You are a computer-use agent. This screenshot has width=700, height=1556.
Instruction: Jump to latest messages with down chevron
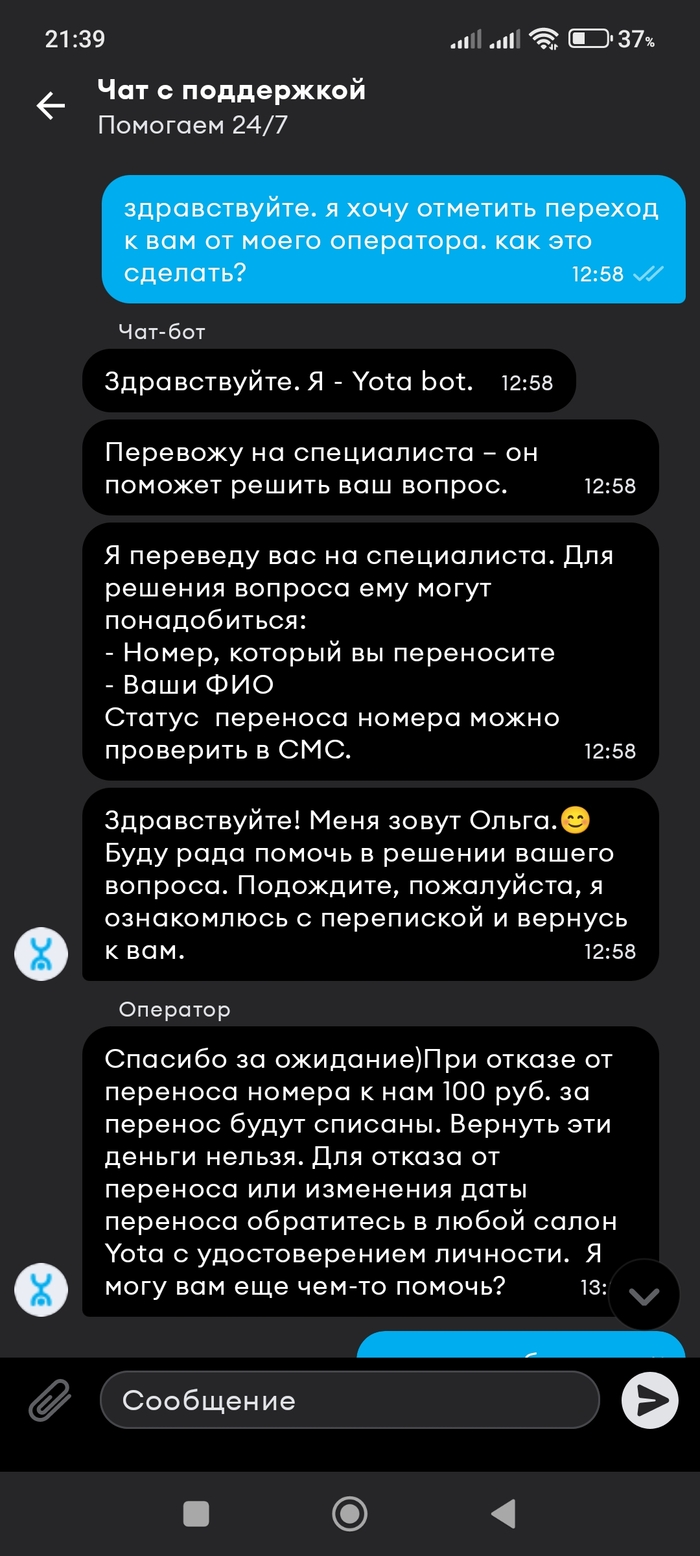643,1296
